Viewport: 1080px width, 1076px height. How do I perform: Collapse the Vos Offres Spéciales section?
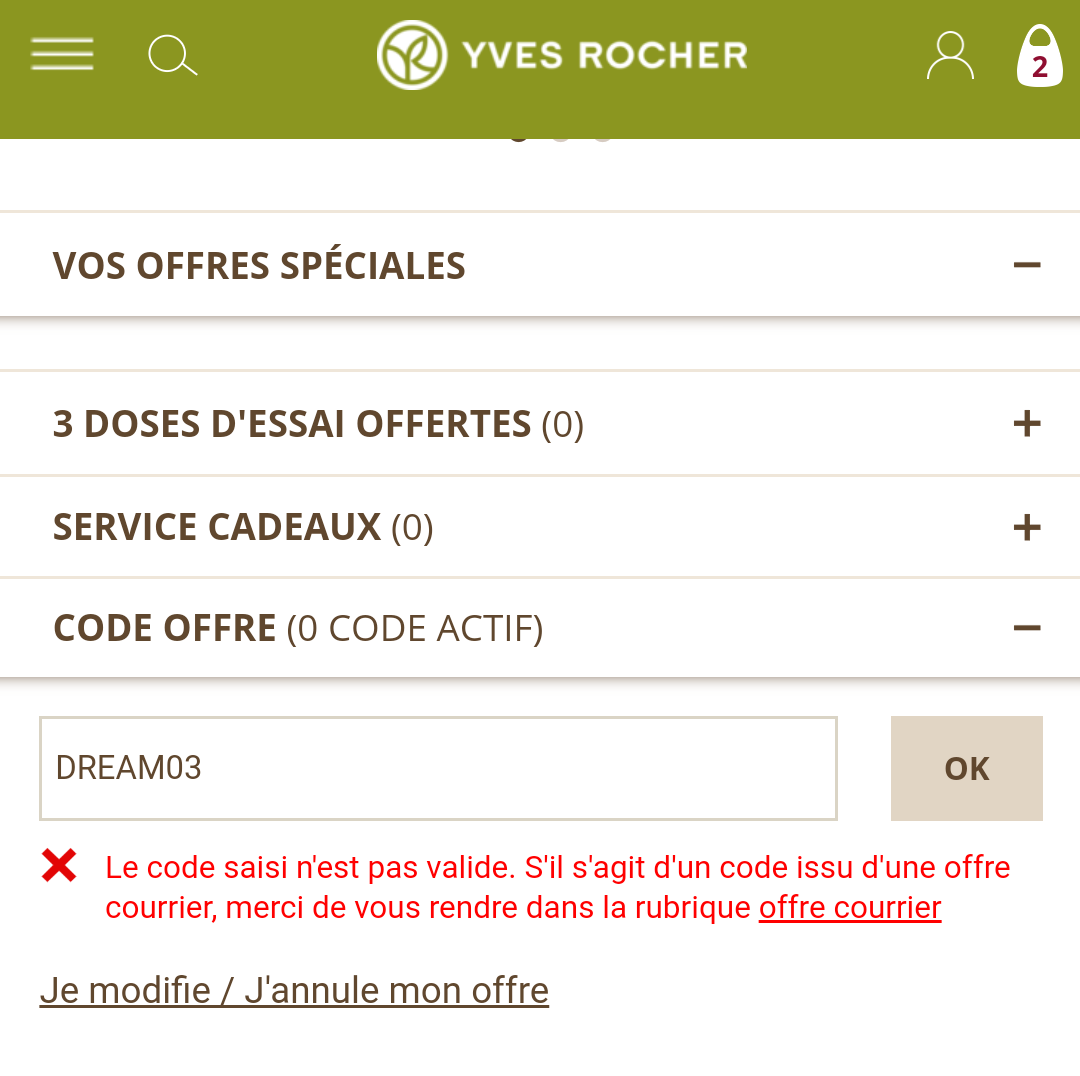[x=1026, y=265]
